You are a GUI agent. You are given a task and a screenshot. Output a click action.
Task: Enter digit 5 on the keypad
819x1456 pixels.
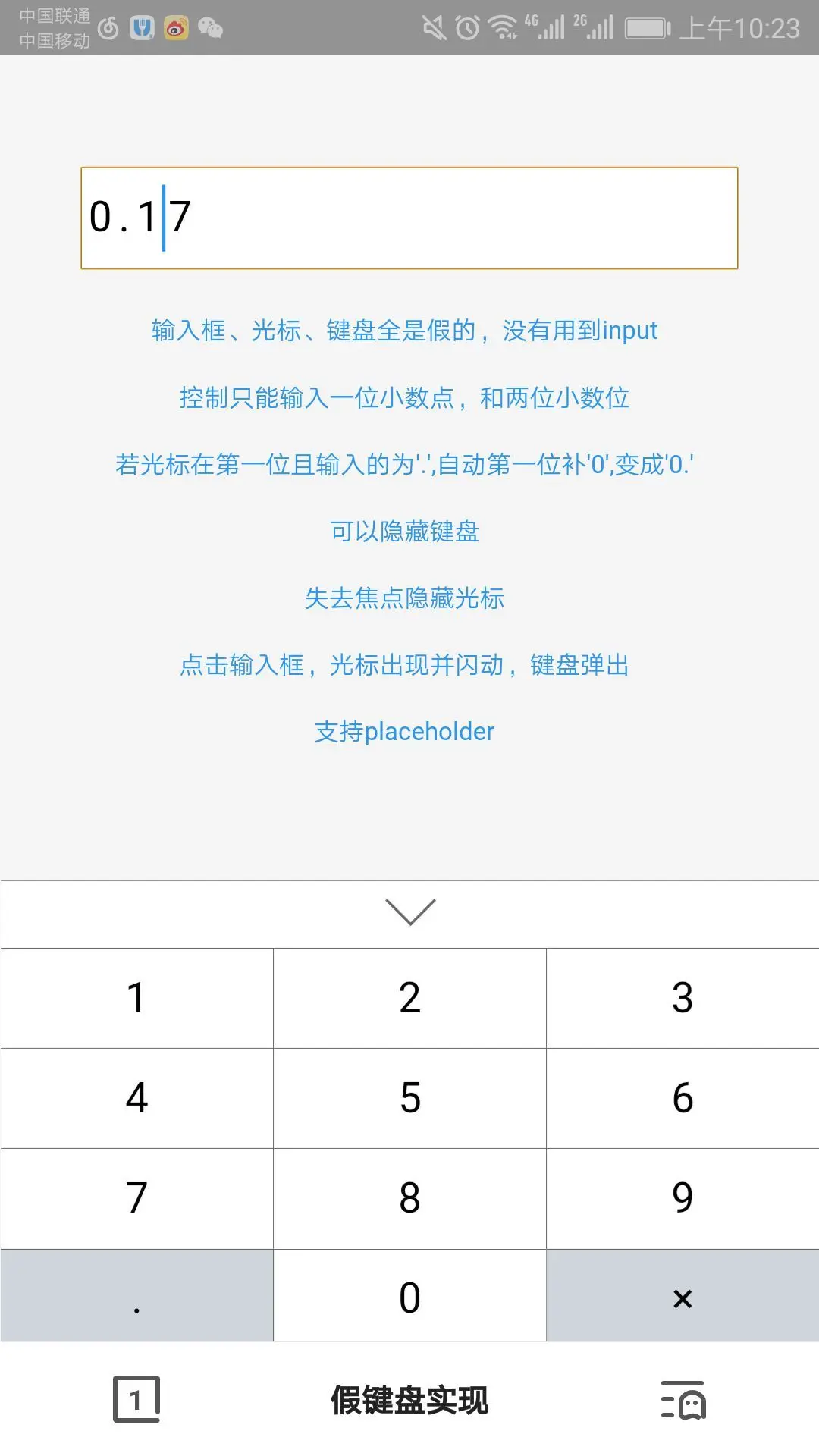[x=409, y=1098]
